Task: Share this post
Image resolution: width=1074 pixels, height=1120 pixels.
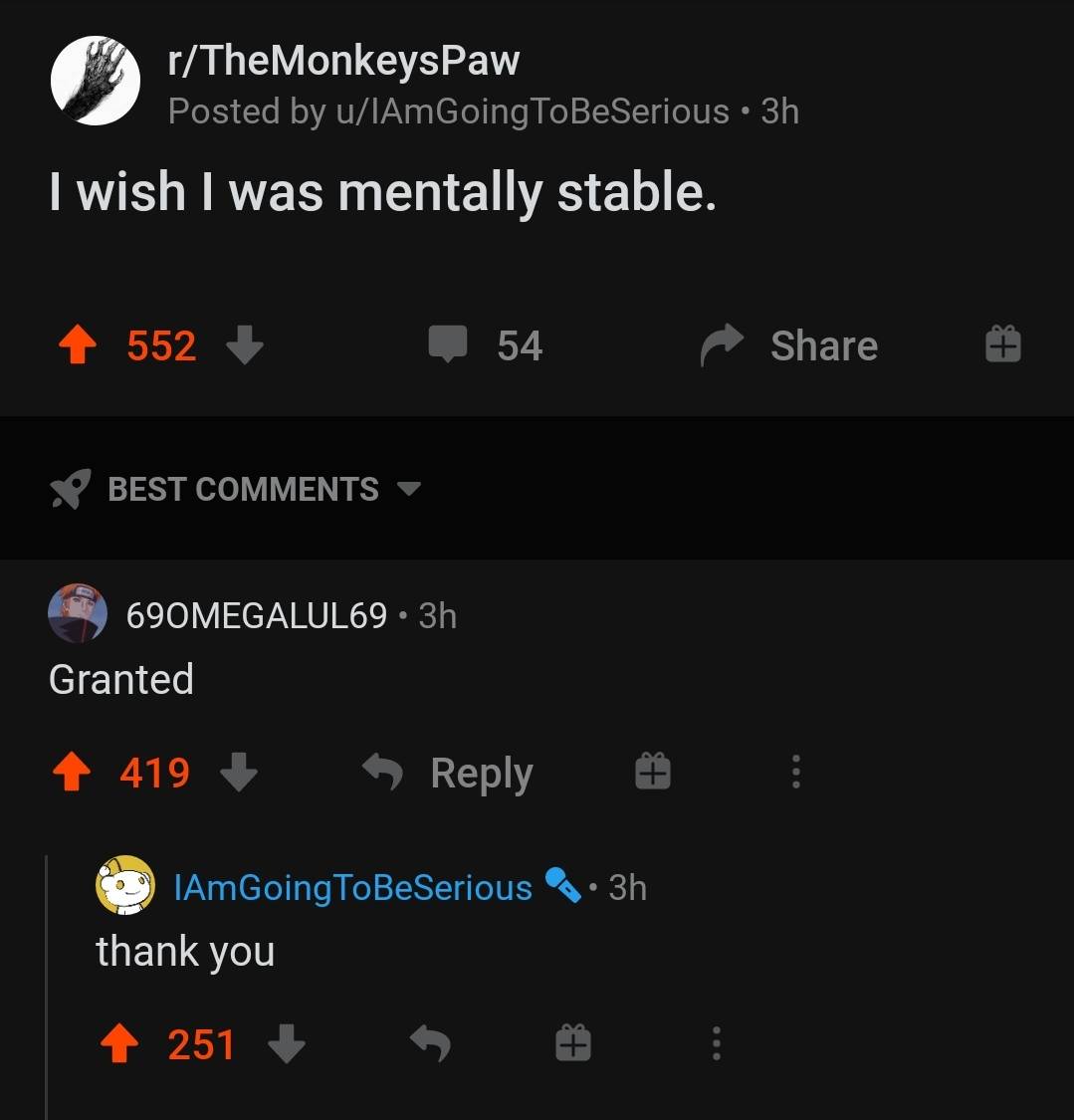Action: [789, 345]
